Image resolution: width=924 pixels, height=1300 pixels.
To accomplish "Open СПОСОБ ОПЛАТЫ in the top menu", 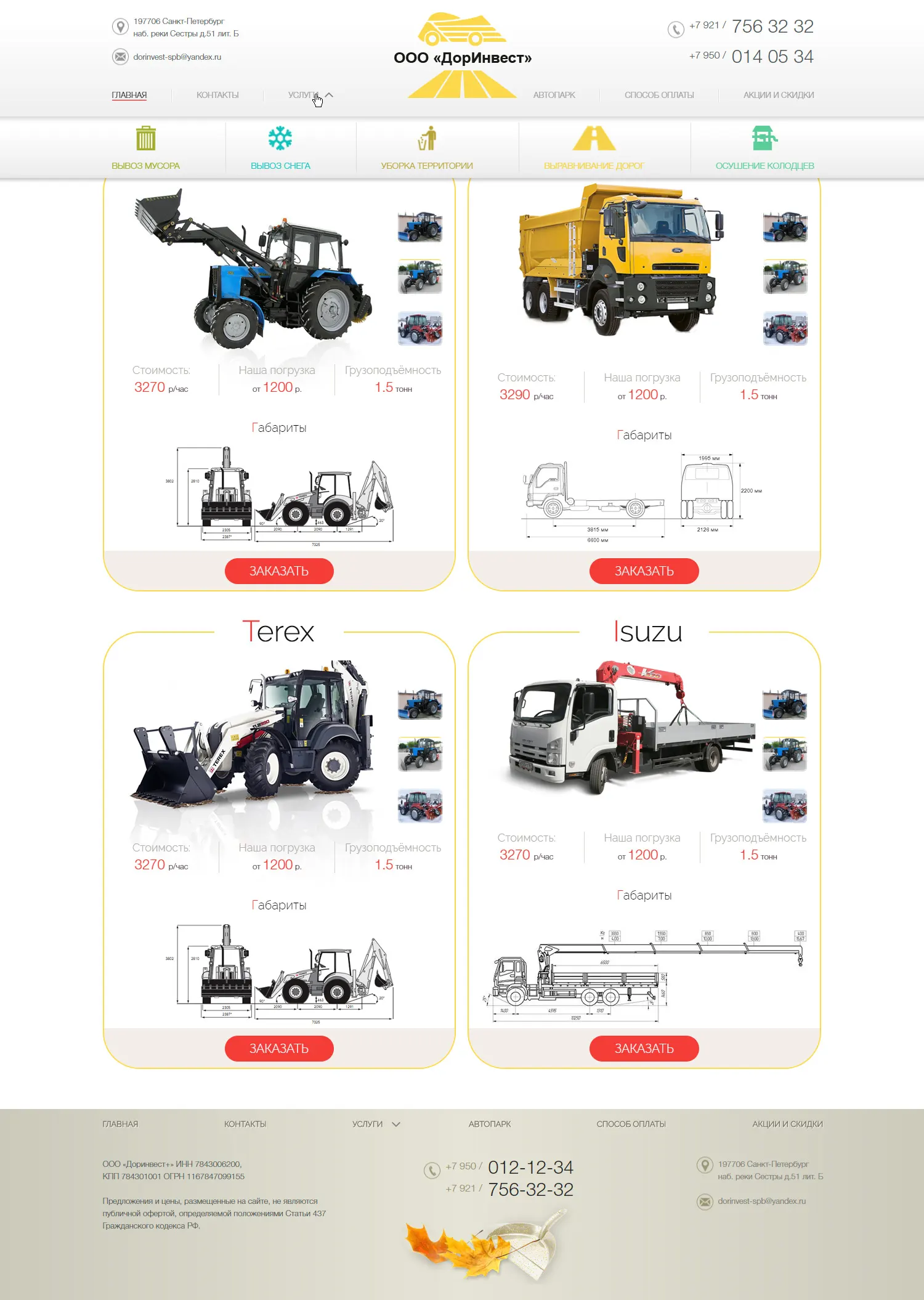I will pyautogui.click(x=659, y=95).
